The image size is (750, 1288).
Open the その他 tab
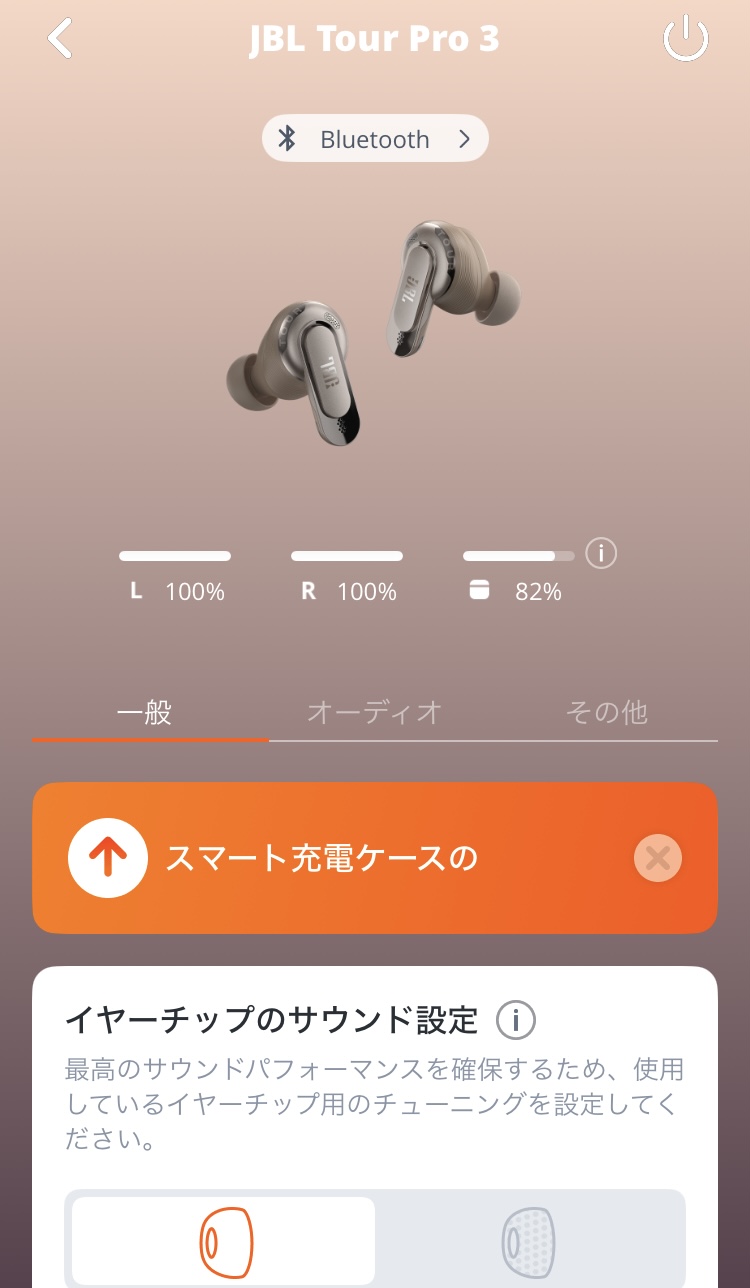pyautogui.click(x=607, y=712)
